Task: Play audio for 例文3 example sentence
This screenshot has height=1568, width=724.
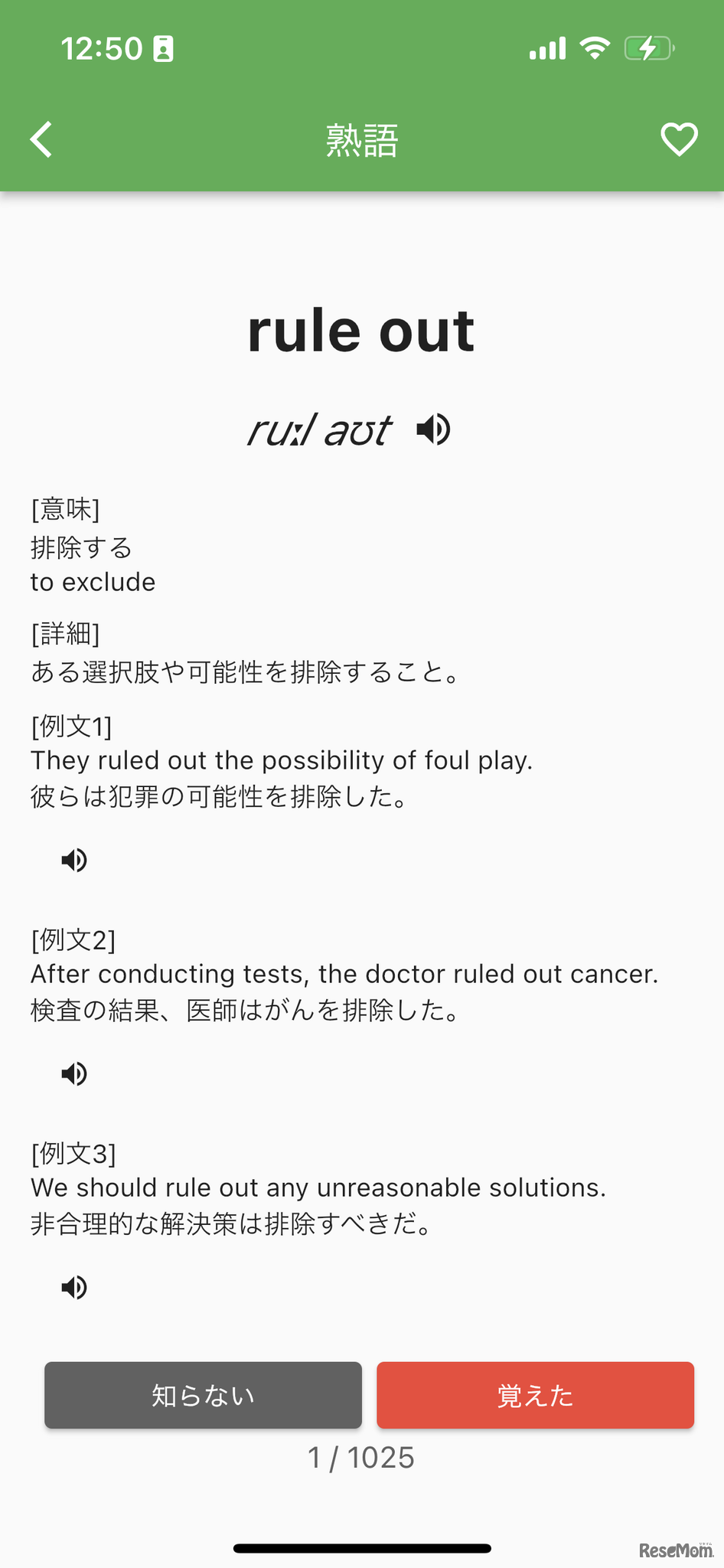Action: [x=74, y=1287]
